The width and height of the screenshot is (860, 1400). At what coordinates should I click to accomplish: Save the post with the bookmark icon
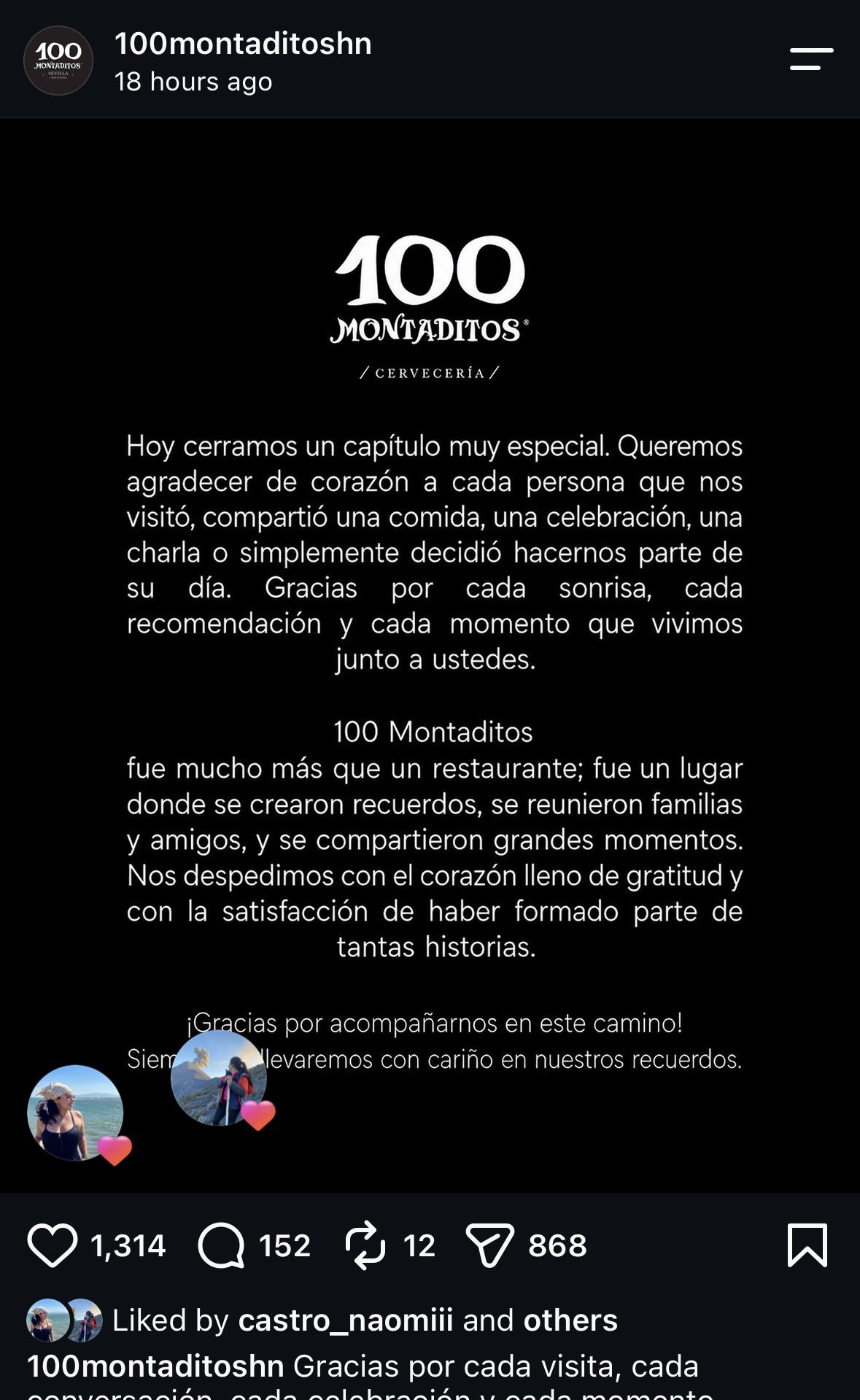click(807, 1245)
